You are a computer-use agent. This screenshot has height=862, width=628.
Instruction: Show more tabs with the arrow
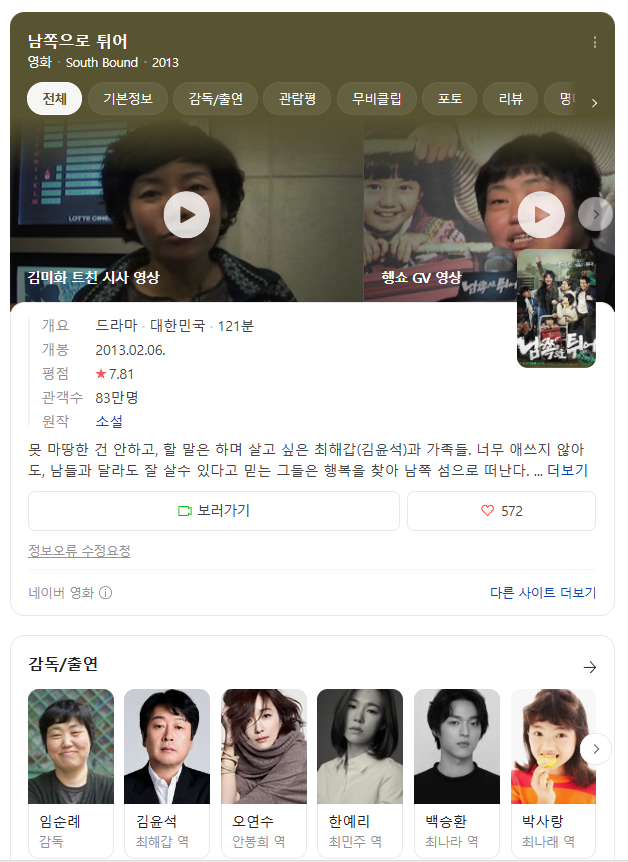(x=594, y=102)
